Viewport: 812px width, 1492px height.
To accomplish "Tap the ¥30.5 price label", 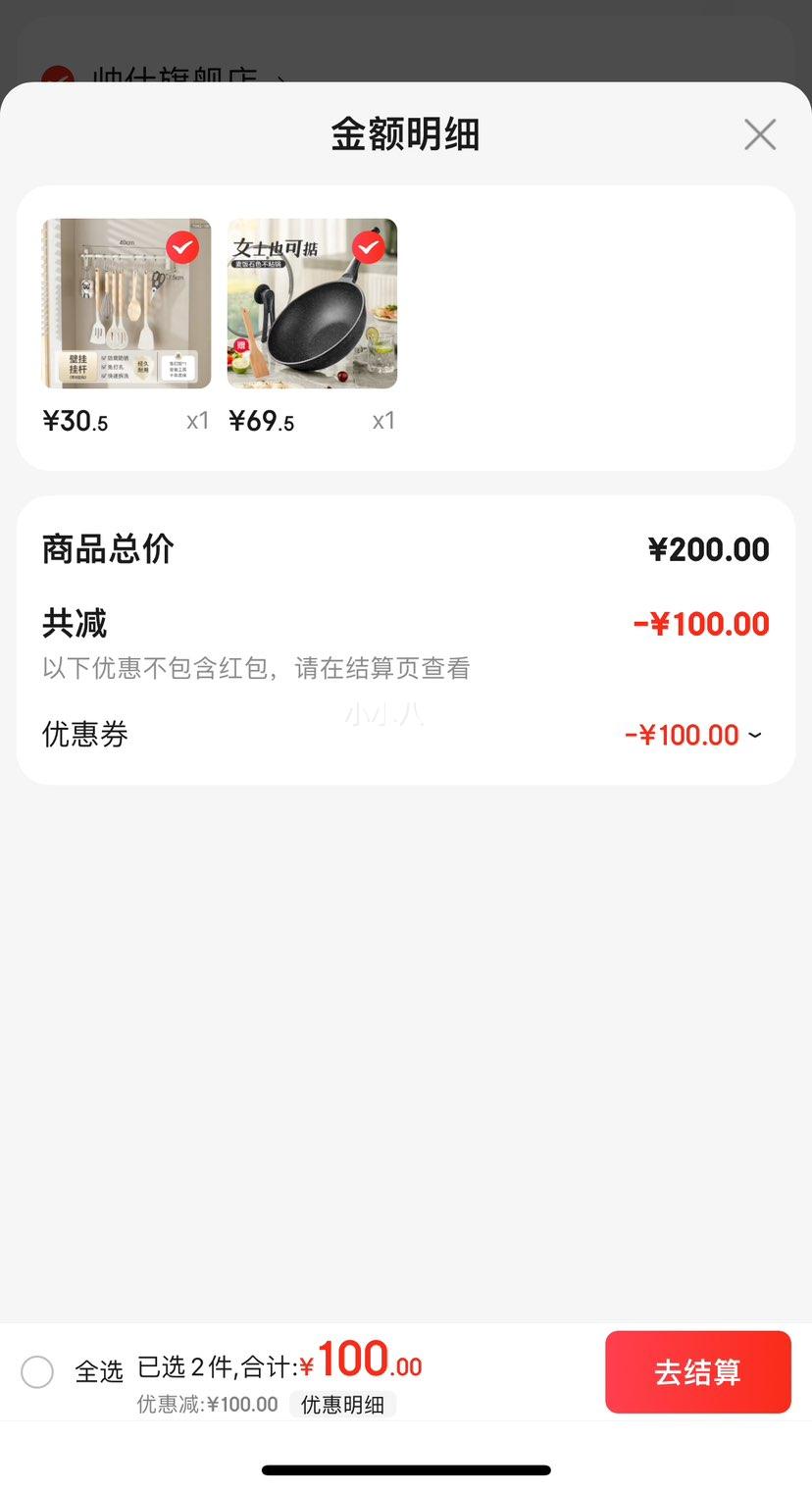I will coord(76,421).
